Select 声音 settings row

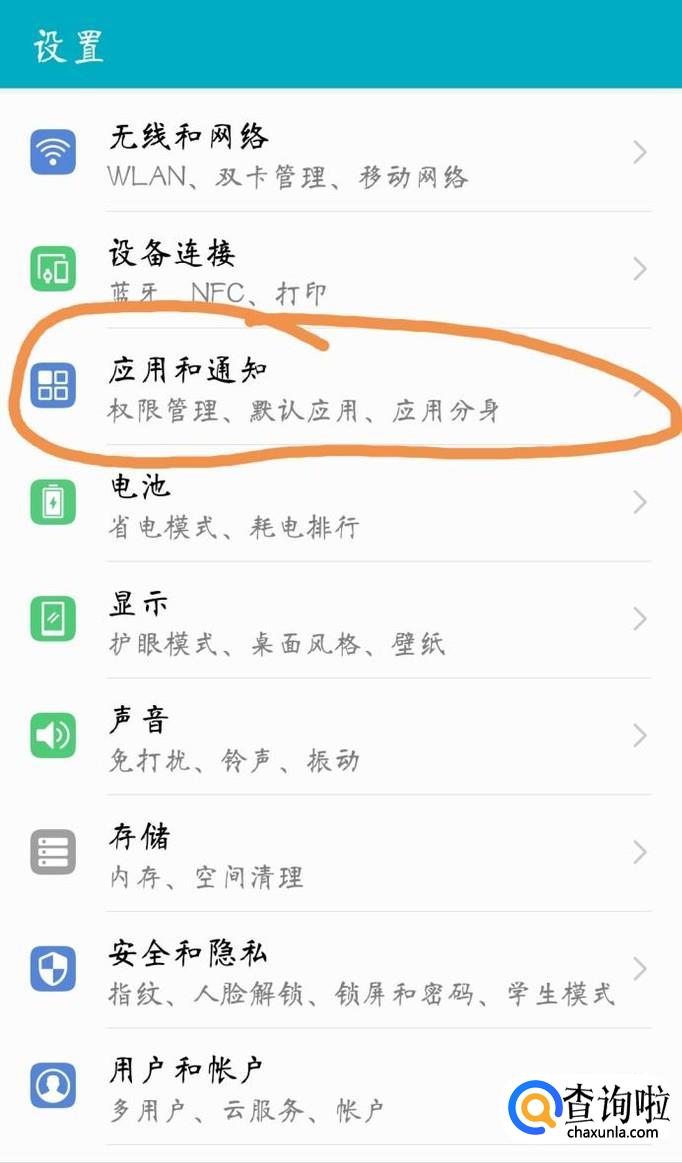click(340, 737)
